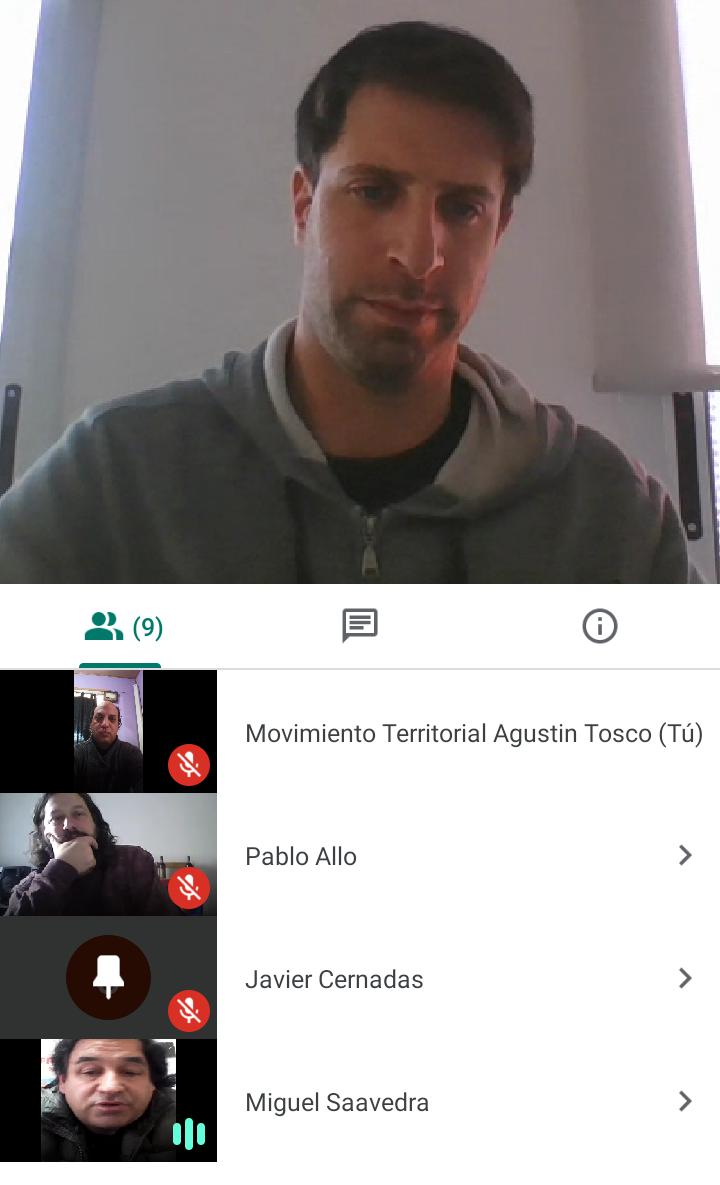Screen dimensions: 720x1185
Task: Open Javier Cernadas's participant options
Action: click(x=360, y=979)
